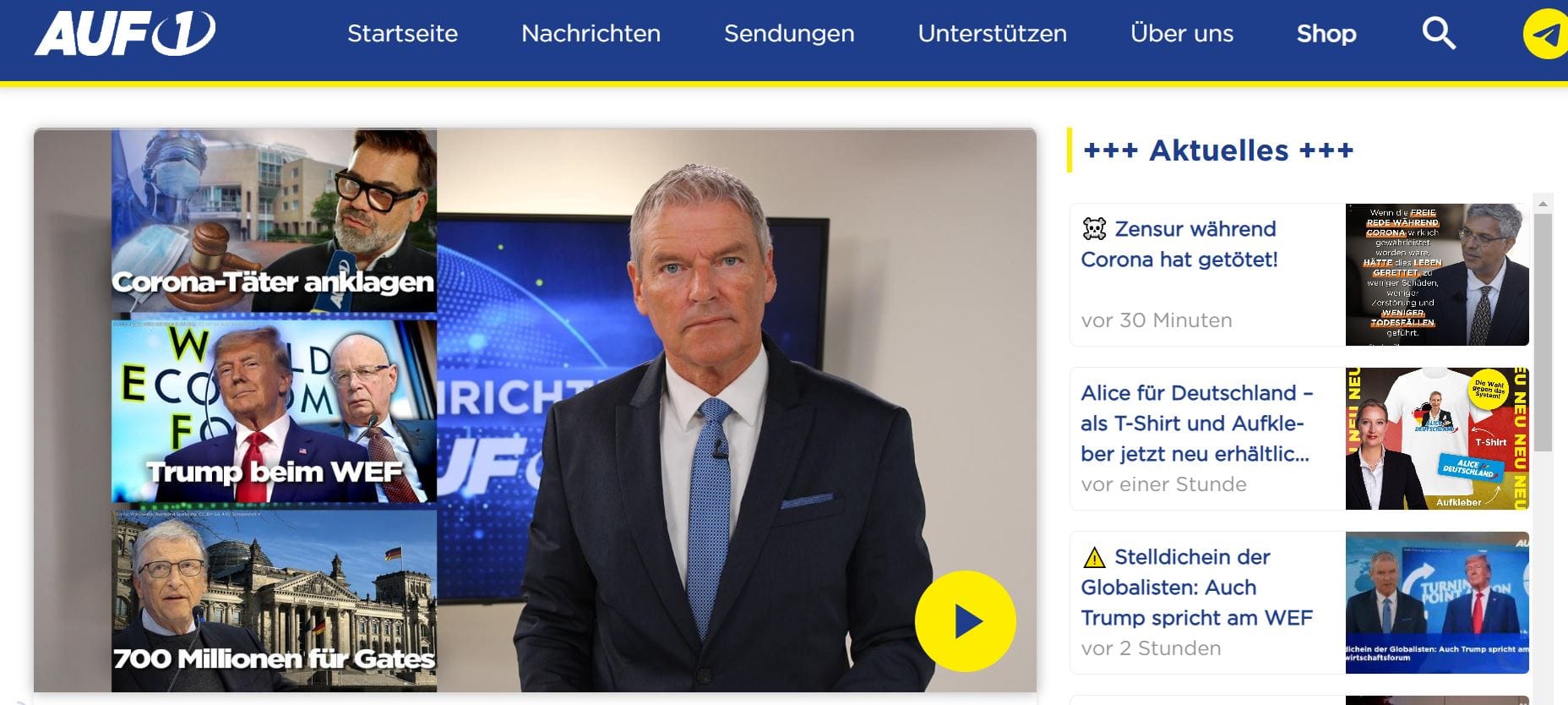This screenshot has height=705, width=1568.
Task: Open Über uns
Action: pyautogui.click(x=1181, y=34)
